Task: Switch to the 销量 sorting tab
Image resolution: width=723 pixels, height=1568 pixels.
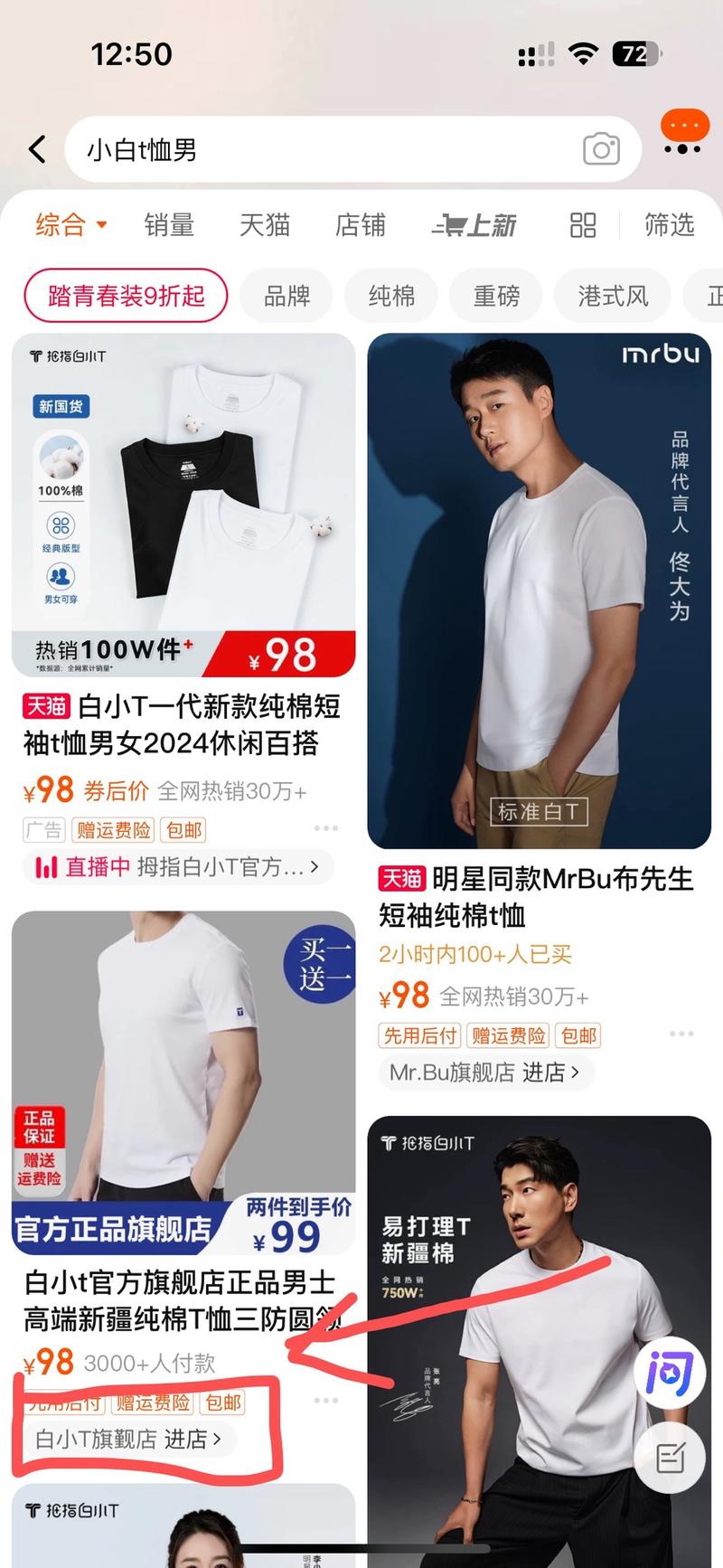Action: point(168,226)
